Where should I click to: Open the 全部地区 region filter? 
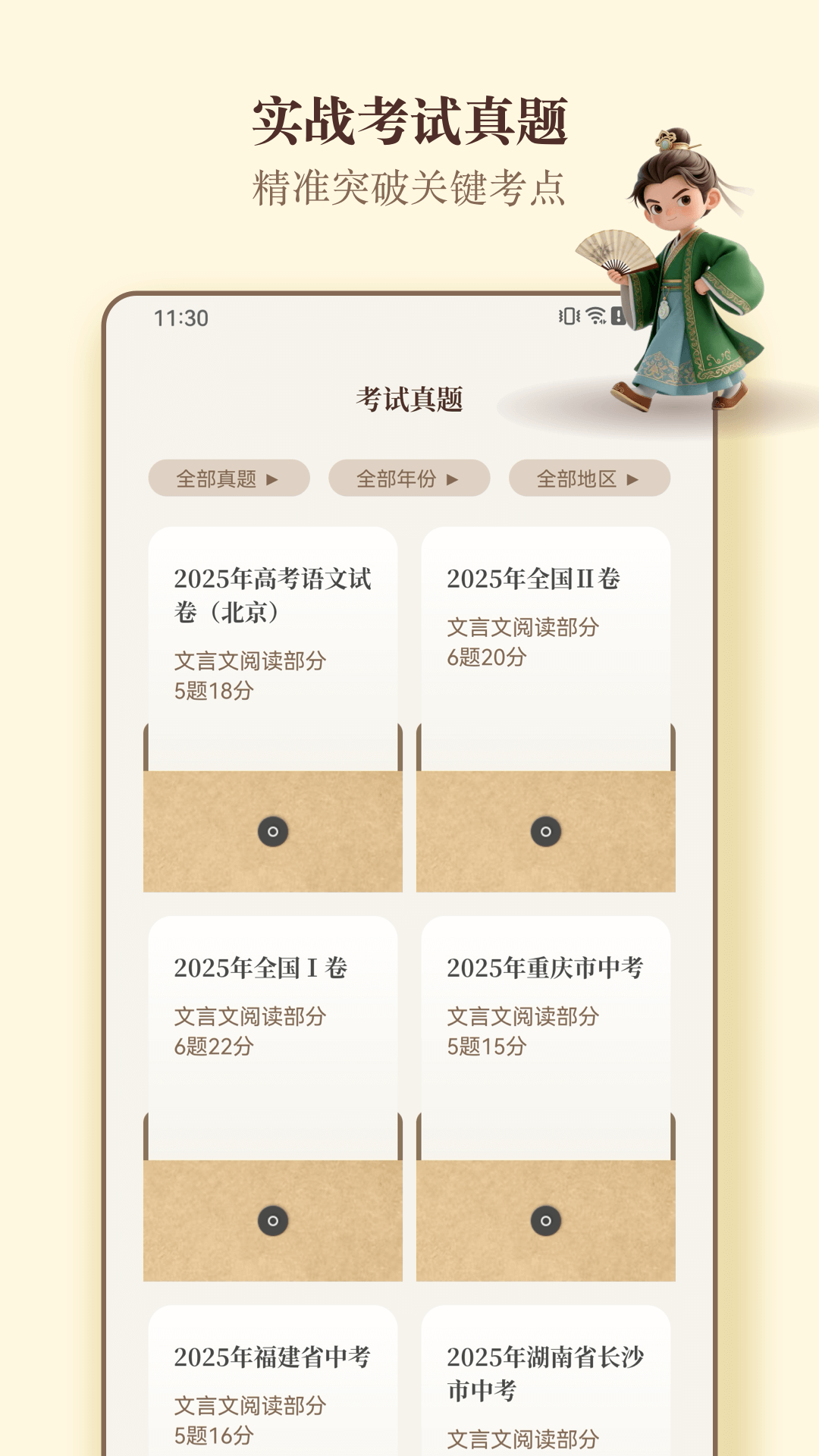tap(590, 479)
